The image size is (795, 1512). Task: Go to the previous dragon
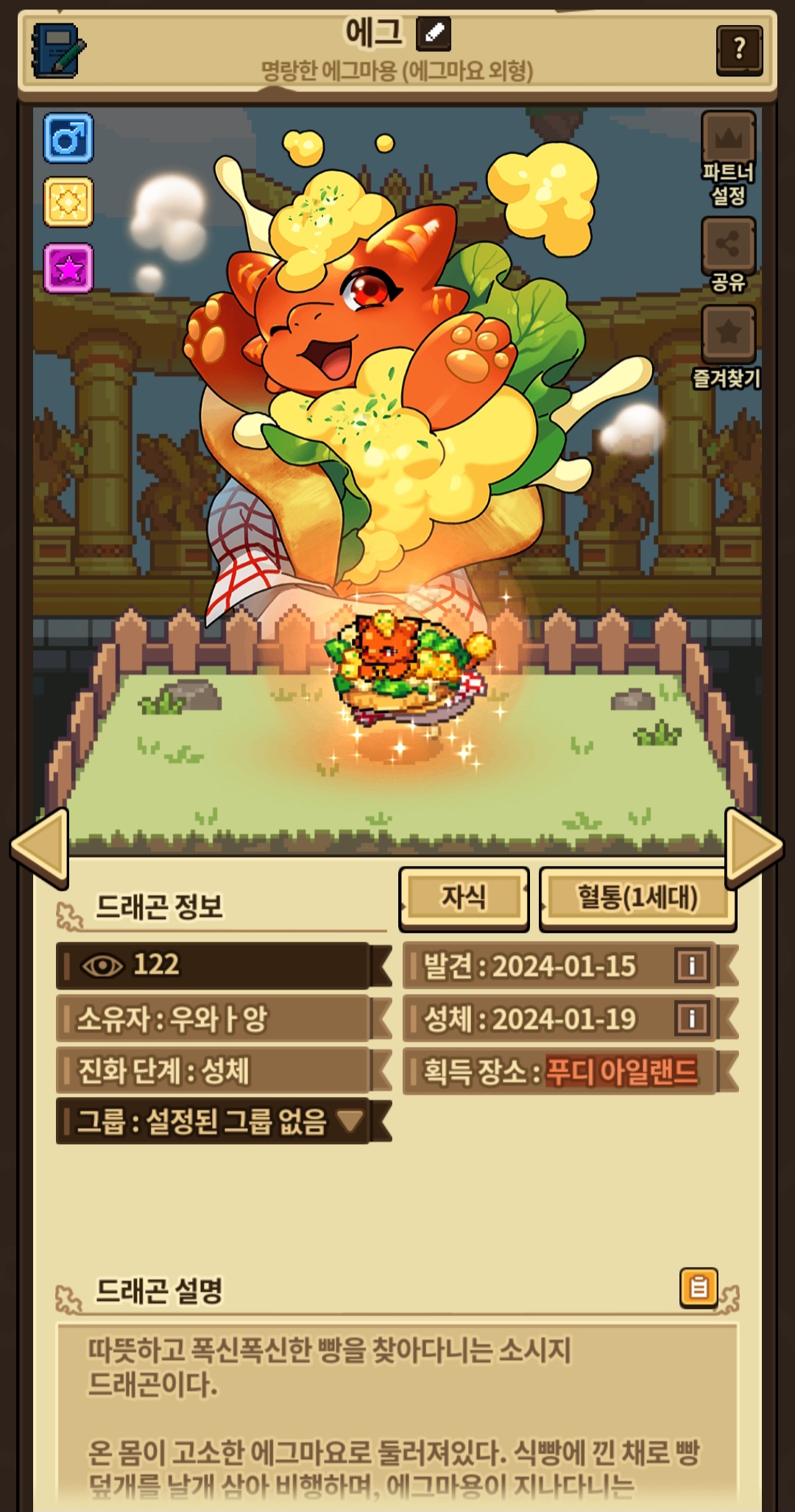tap(40, 846)
